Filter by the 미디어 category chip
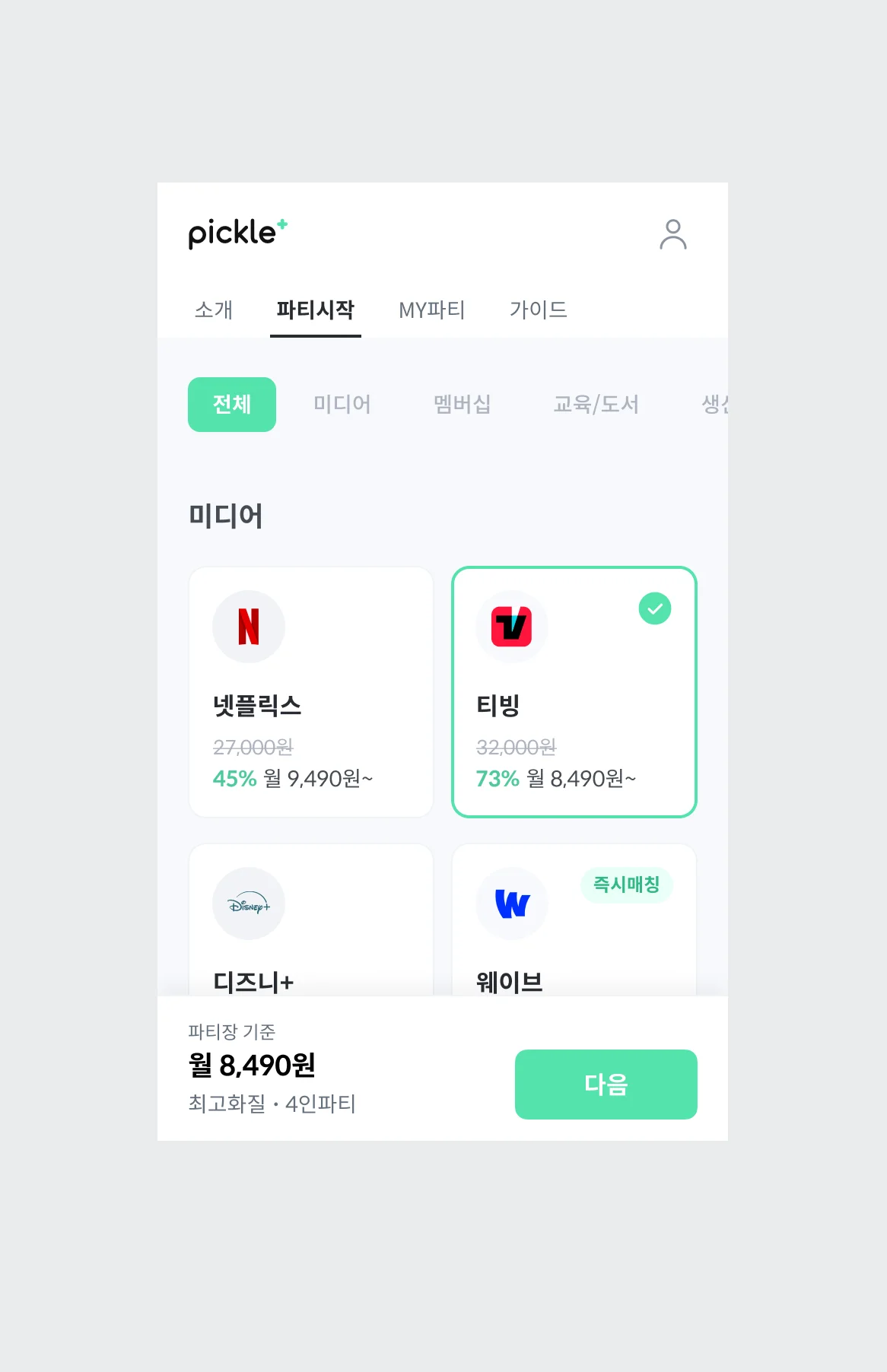887x1372 pixels. pyautogui.click(x=342, y=405)
